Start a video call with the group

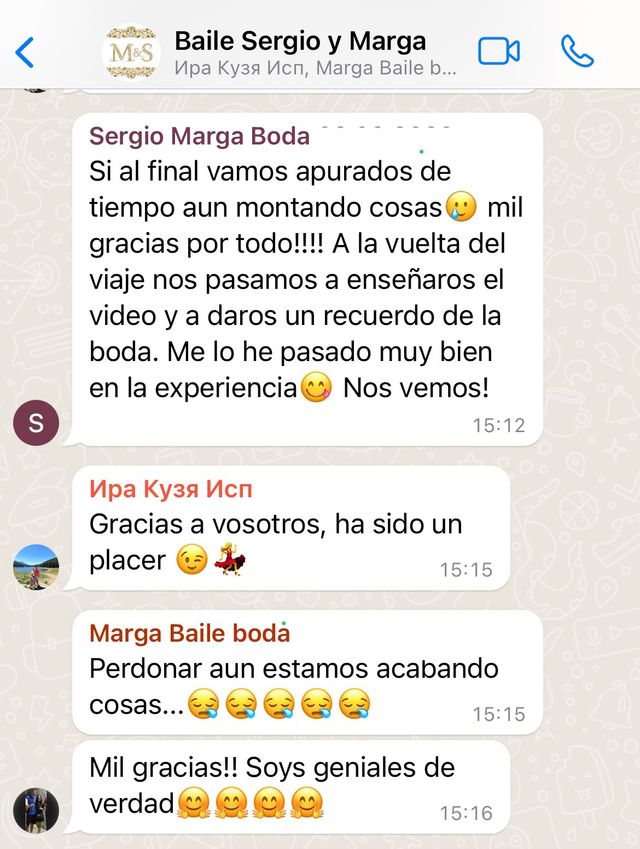coord(498,51)
